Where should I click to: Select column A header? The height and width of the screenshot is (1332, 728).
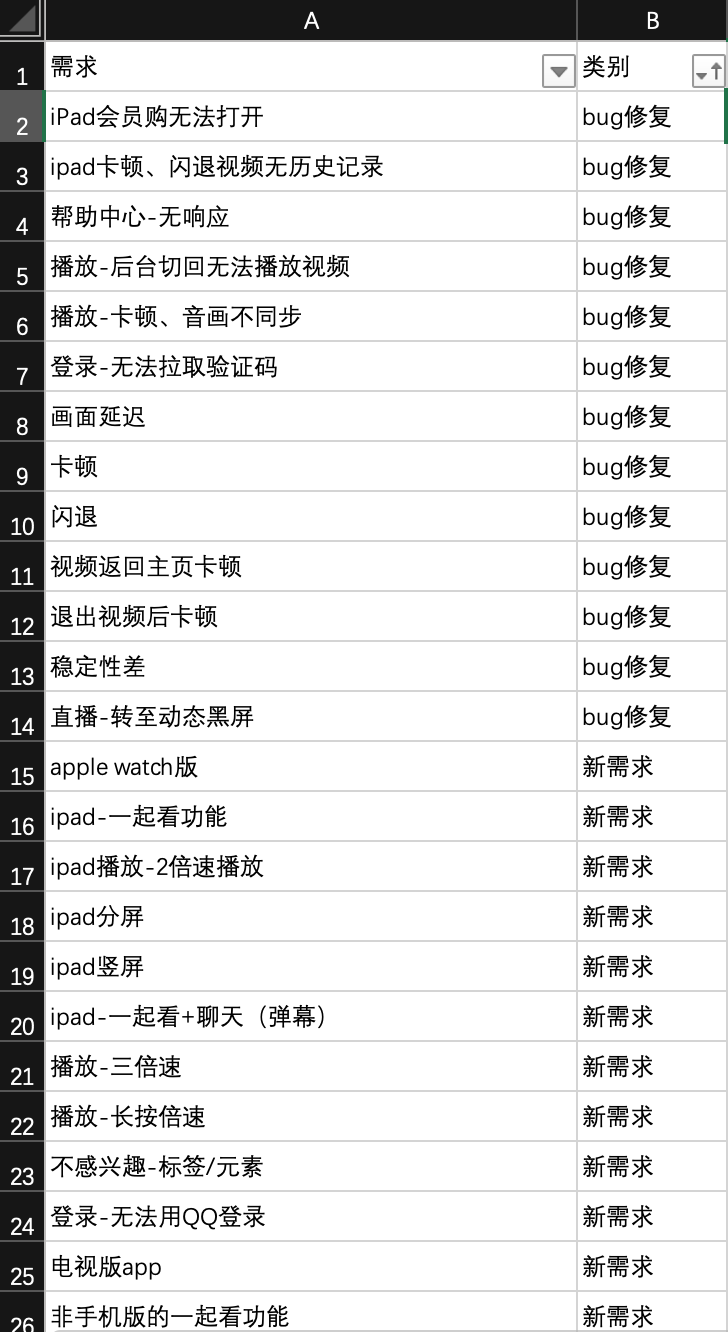pyautogui.click(x=311, y=20)
